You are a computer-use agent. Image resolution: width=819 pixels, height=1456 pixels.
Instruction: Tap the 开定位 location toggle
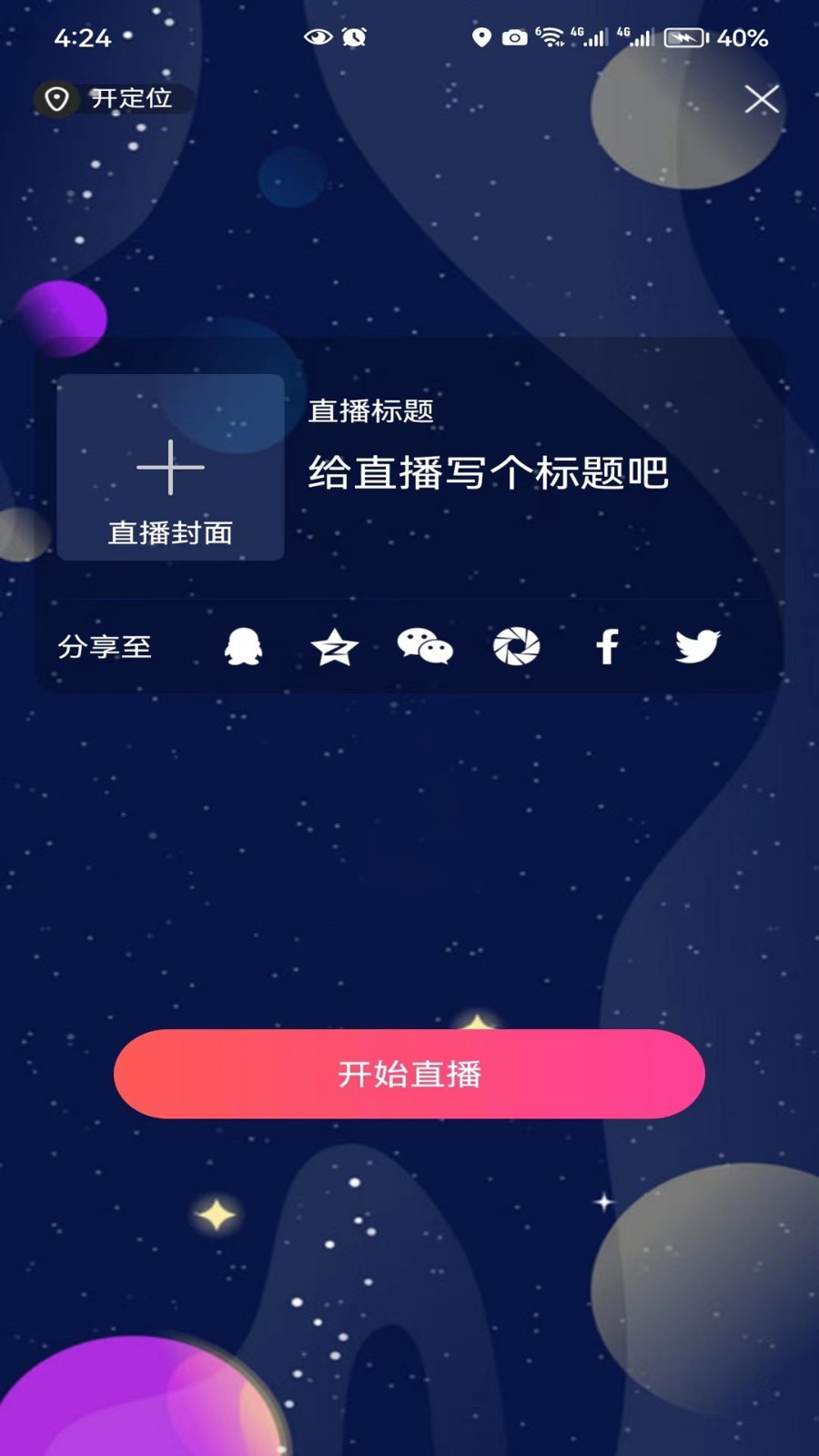113,98
